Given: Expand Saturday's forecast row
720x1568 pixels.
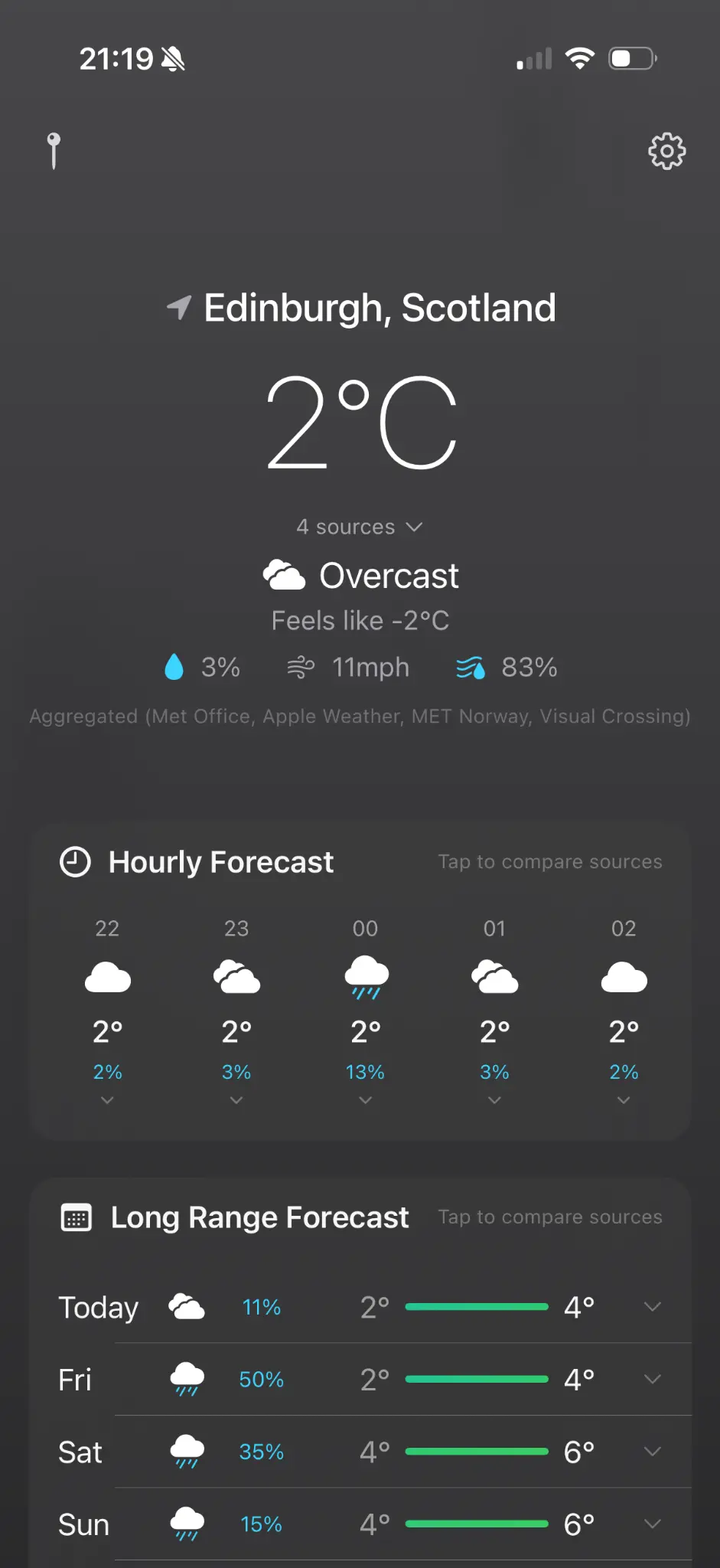Looking at the screenshot, I should [652, 1451].
